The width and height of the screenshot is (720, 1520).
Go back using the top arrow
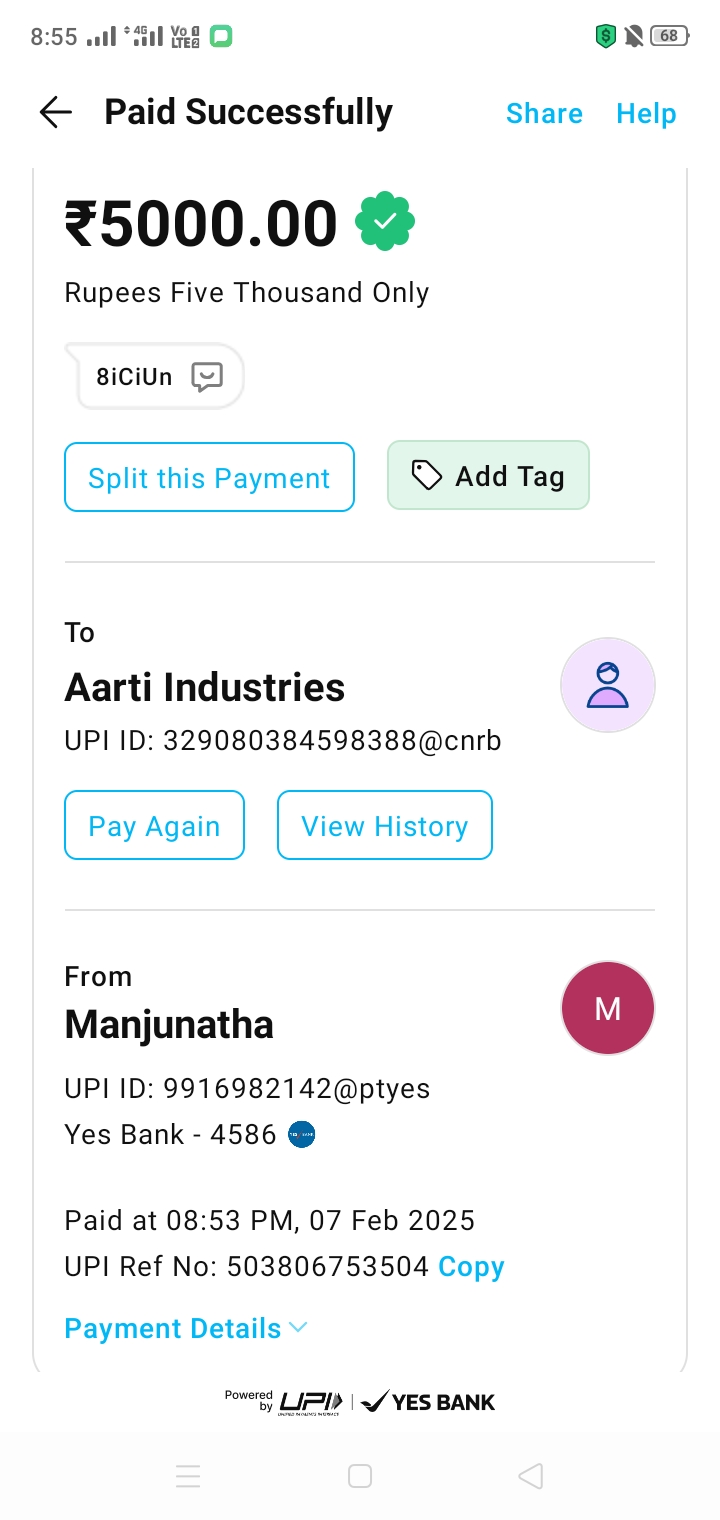coord(56,113)
